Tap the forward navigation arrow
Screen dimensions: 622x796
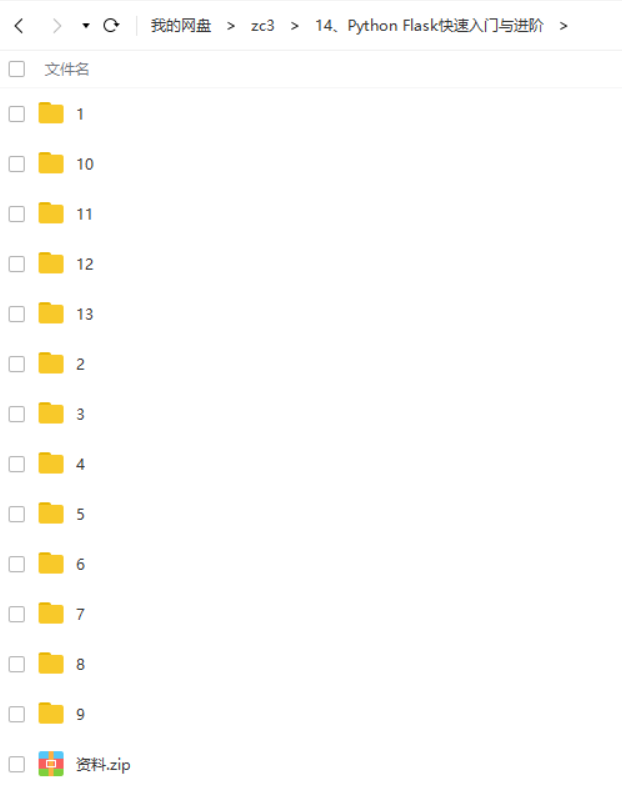pyautogui.click(x=57, y=26)
